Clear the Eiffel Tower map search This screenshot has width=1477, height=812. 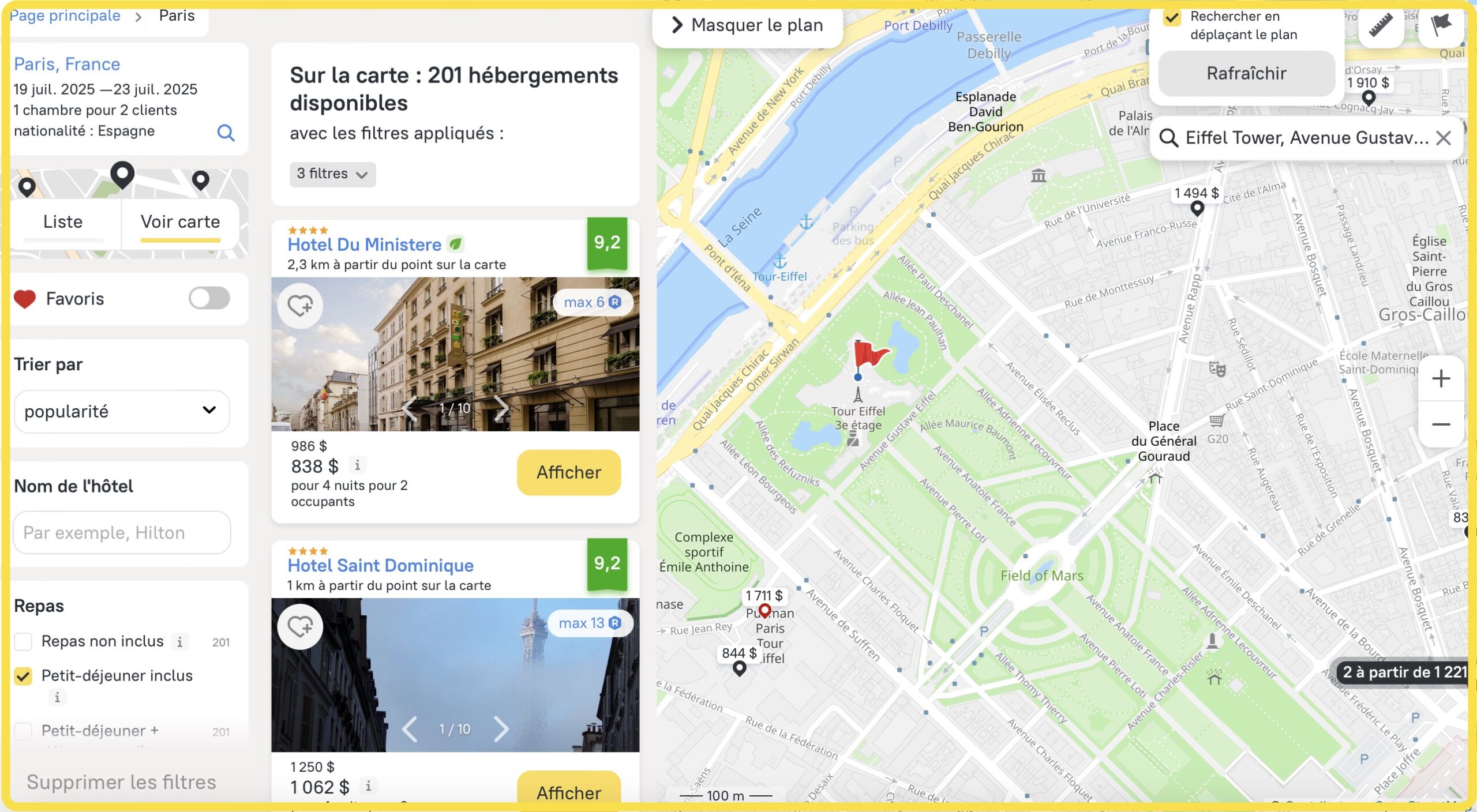pos(1444,138)
